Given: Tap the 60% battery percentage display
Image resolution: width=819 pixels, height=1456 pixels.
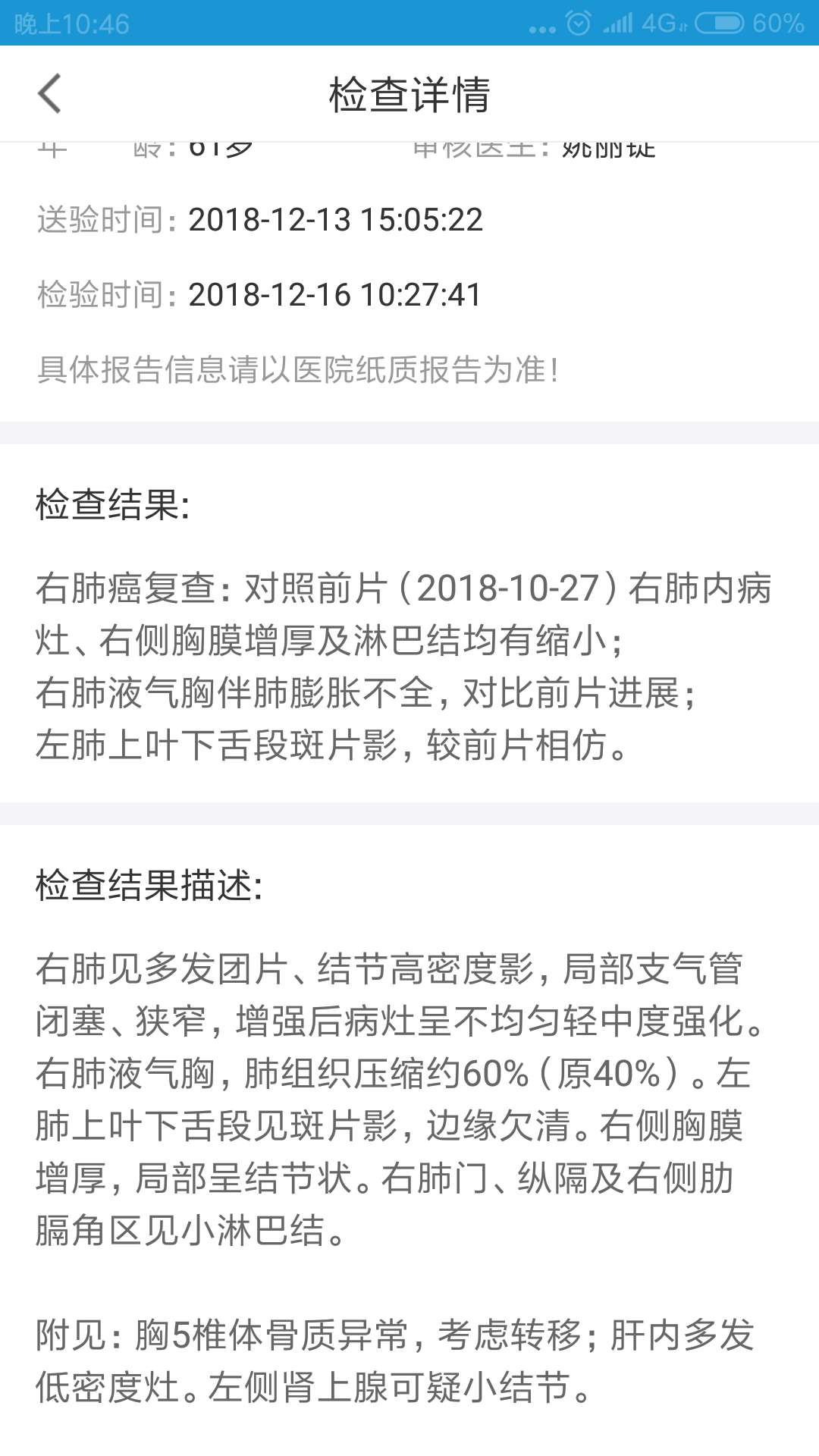Looking at the screenshot, I should (778, 23).
